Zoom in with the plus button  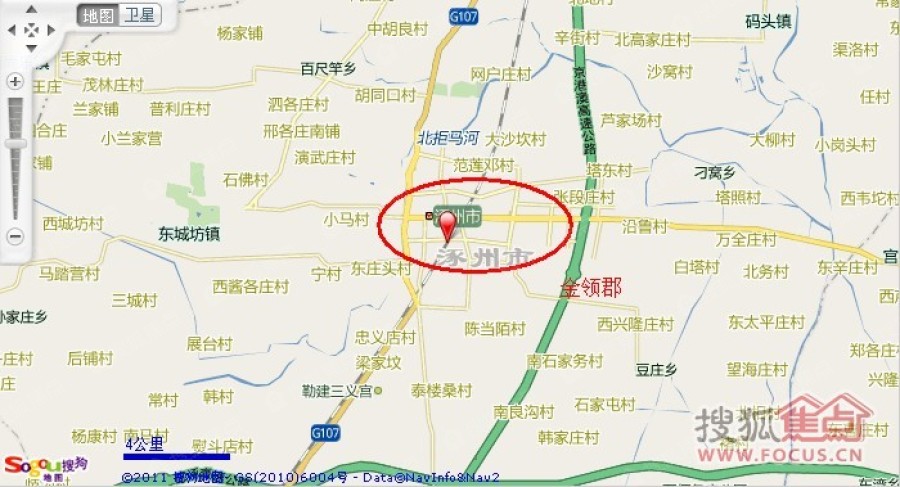pyautogui.click(x=15, y=82)
